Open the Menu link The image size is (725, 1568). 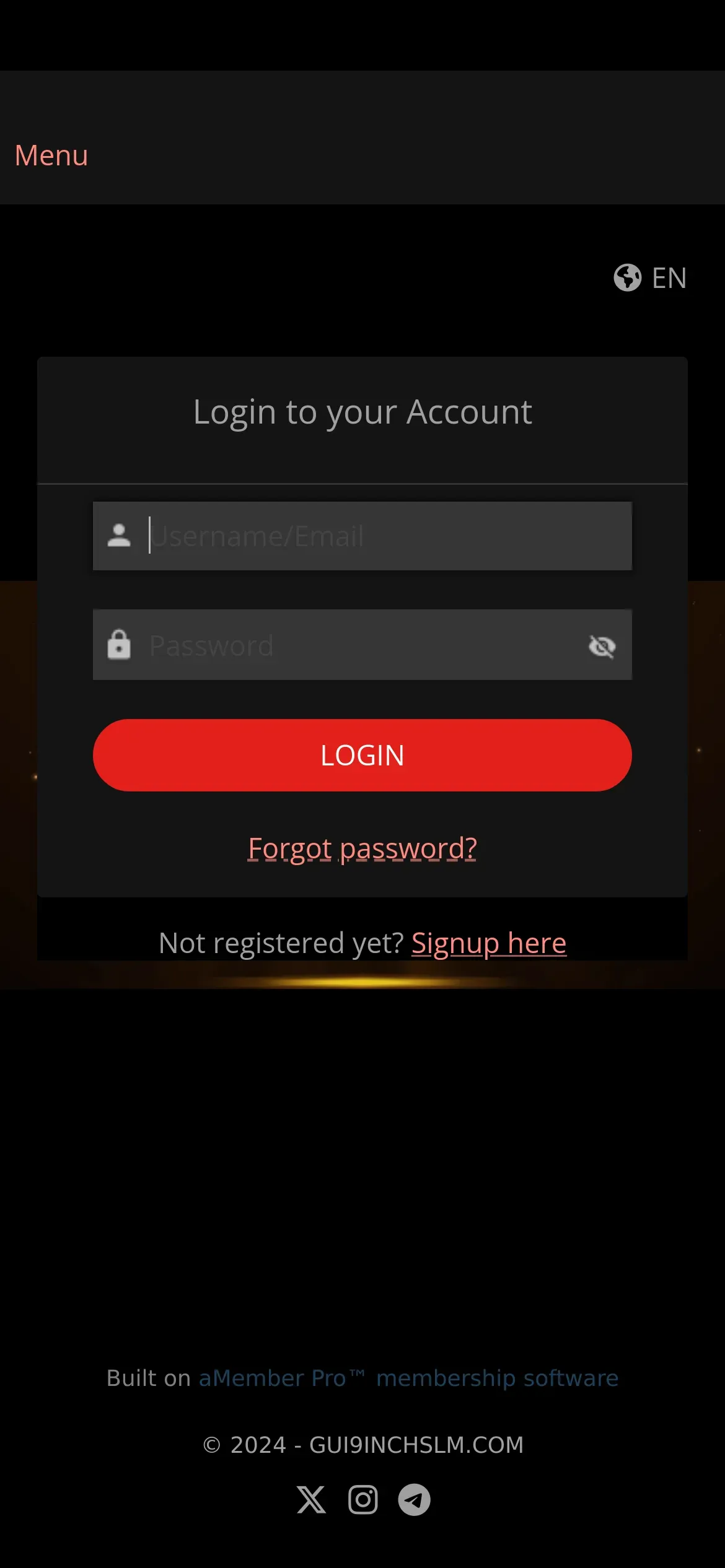point(51,155)
